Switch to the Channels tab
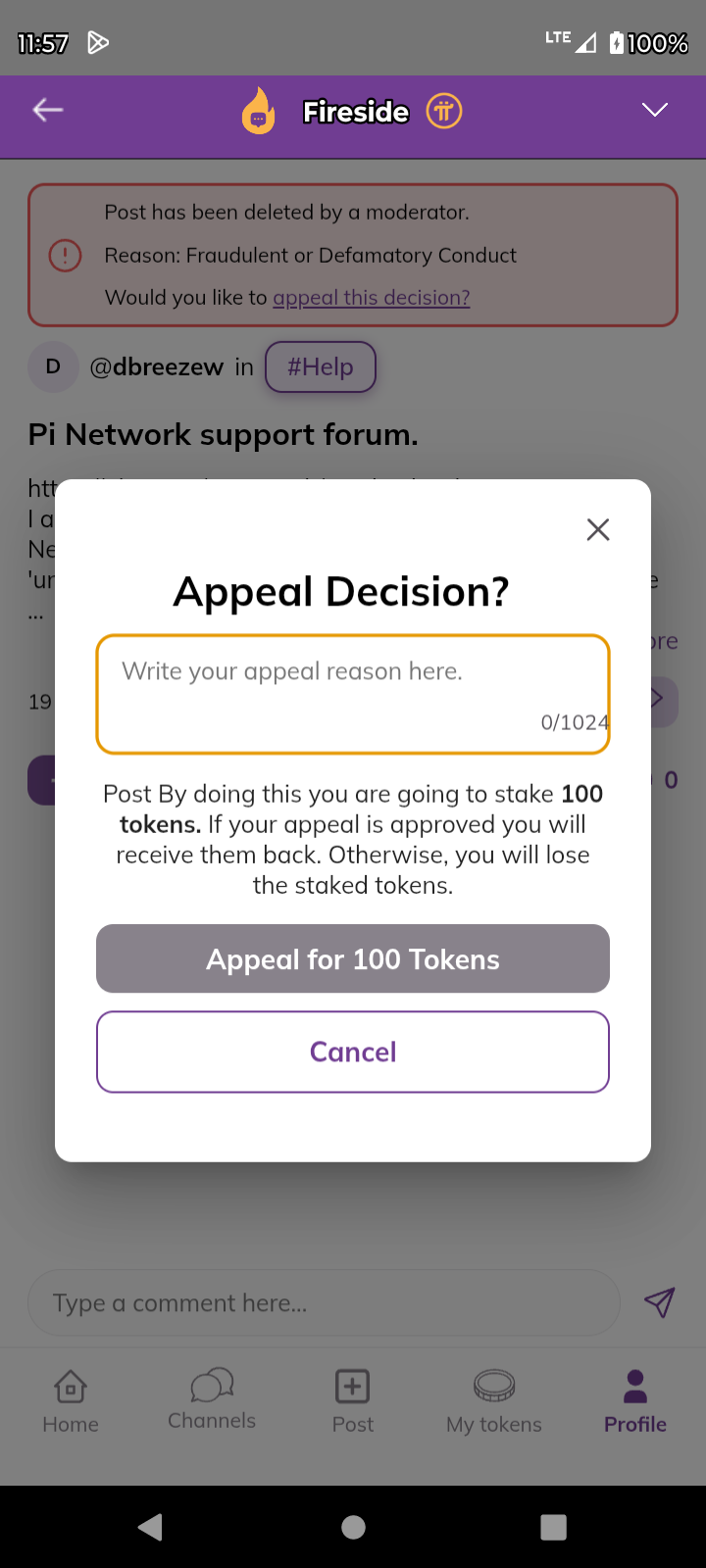 (212, 1401)
